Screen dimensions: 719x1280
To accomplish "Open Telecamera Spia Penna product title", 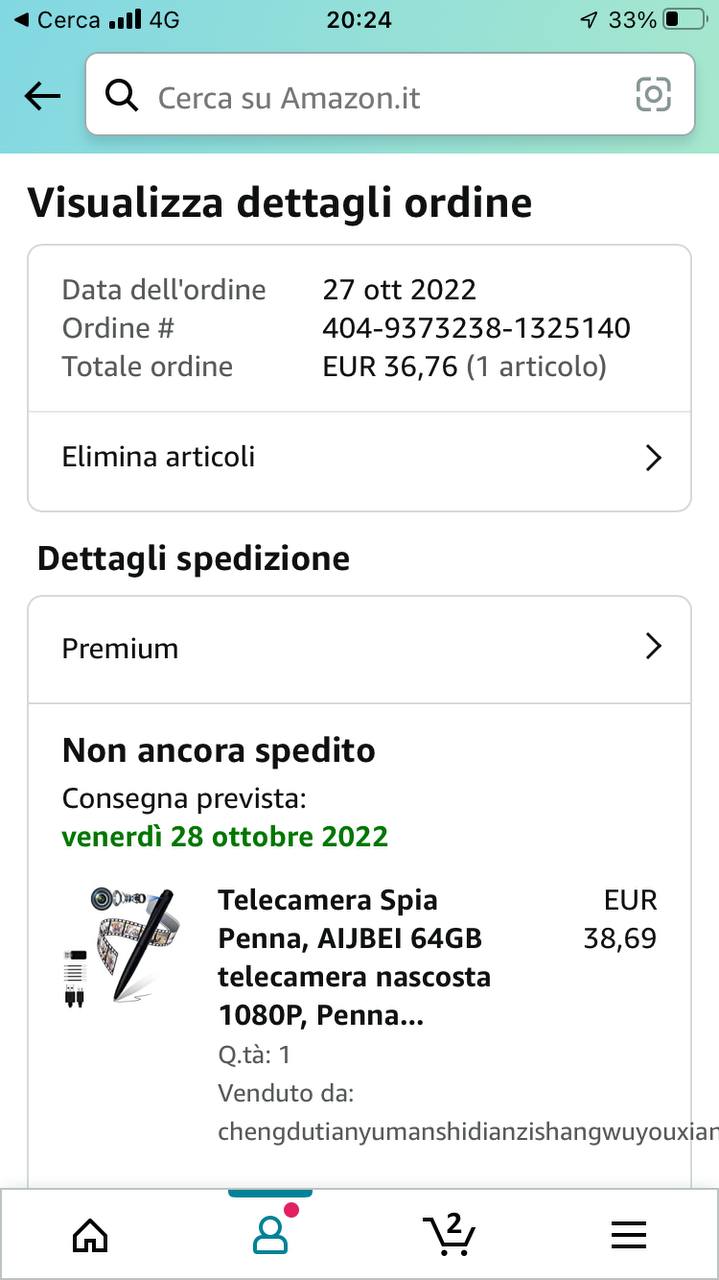I will point(354,957).
